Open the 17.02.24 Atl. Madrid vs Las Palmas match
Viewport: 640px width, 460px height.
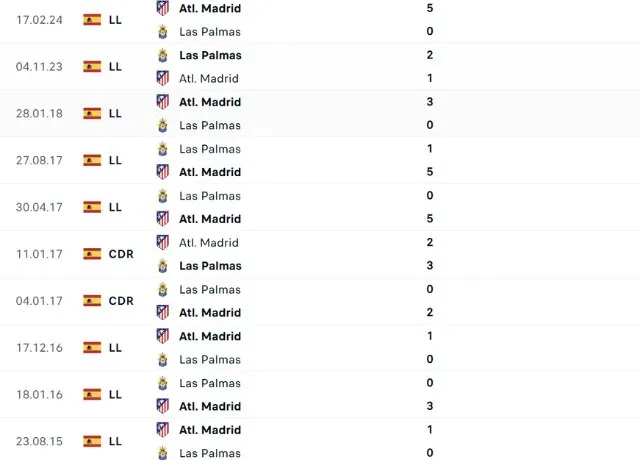tap(300, 19)
